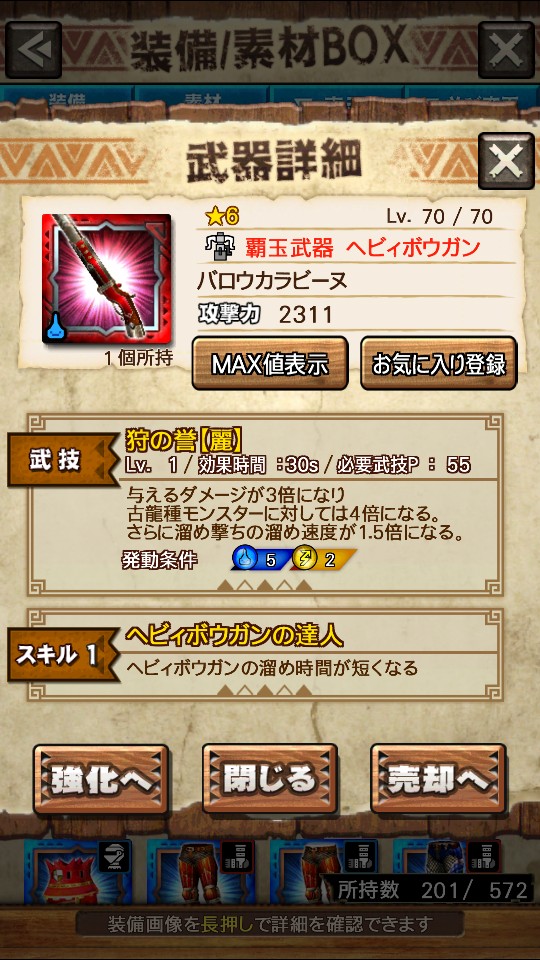Tap the 閉じる close button
Image resolution: width=540 pixels, height=960 pixels.
coord(270,779)
